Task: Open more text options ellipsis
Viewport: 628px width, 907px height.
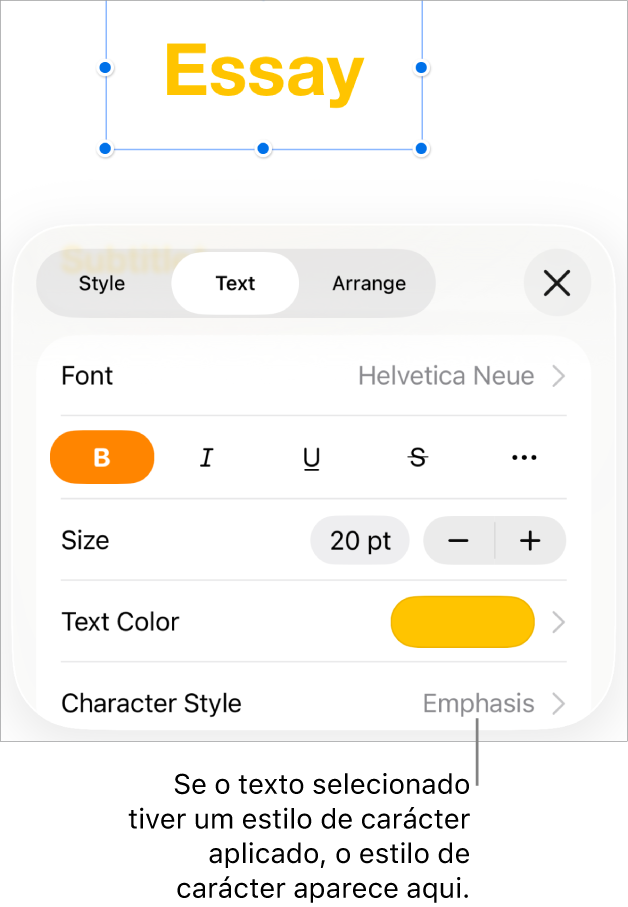Action: pos(524,457)
